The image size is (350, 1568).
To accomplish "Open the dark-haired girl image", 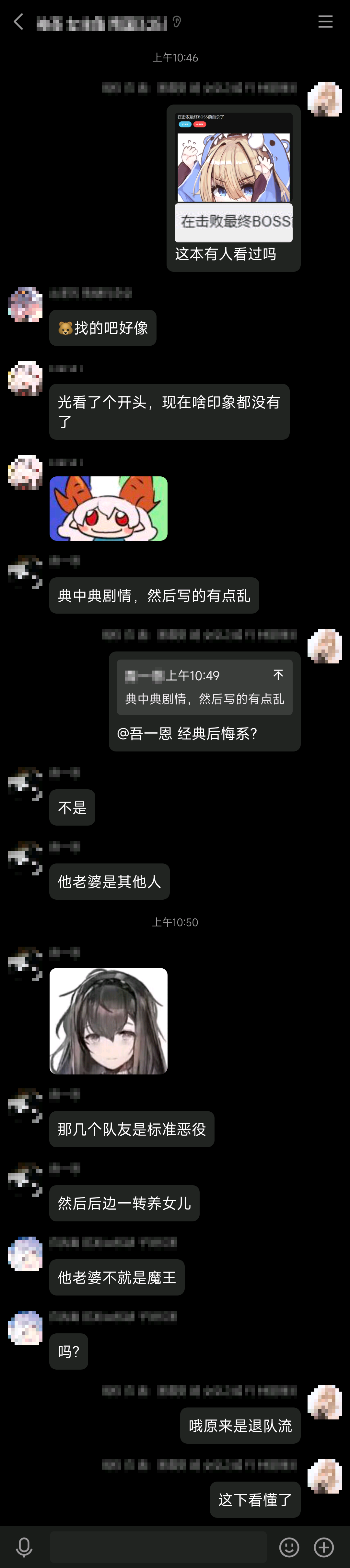I will pyautogui.click(x=109, y=1020).
